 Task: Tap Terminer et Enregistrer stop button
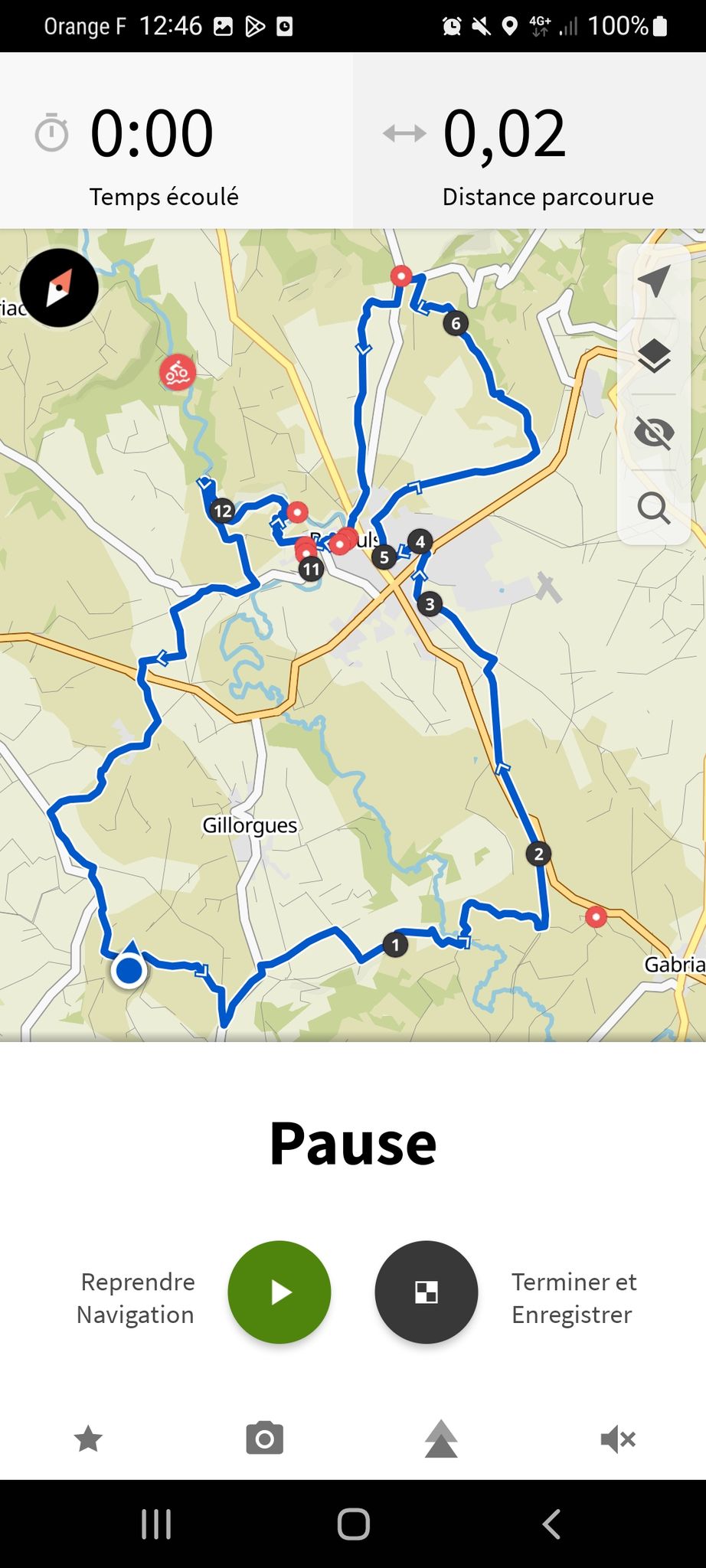(x=427, y=1292)
